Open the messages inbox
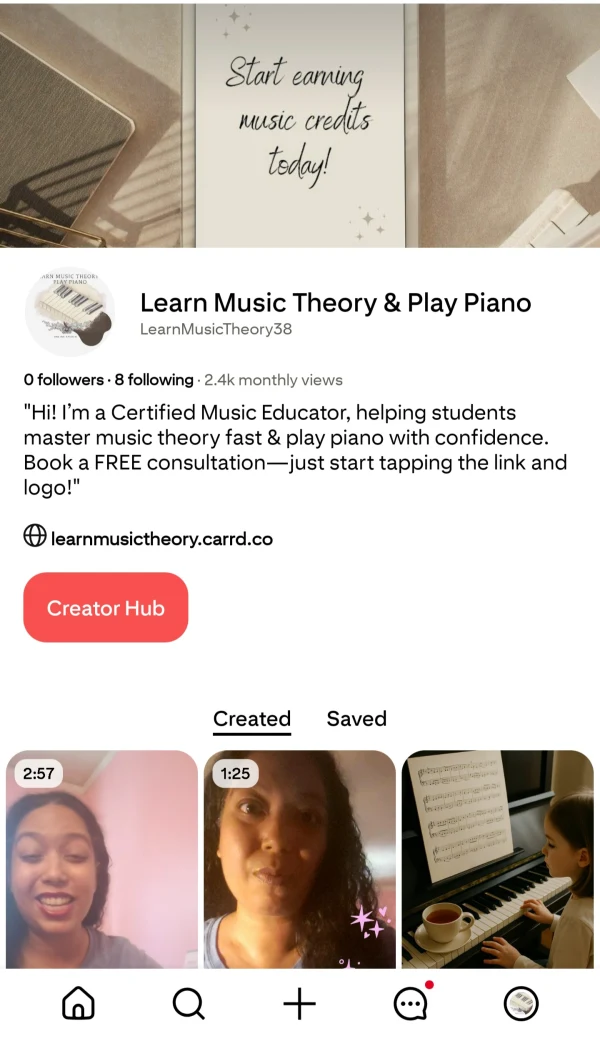The image size is (600, 1051). pyautogui.click(x=410, y=1003)
